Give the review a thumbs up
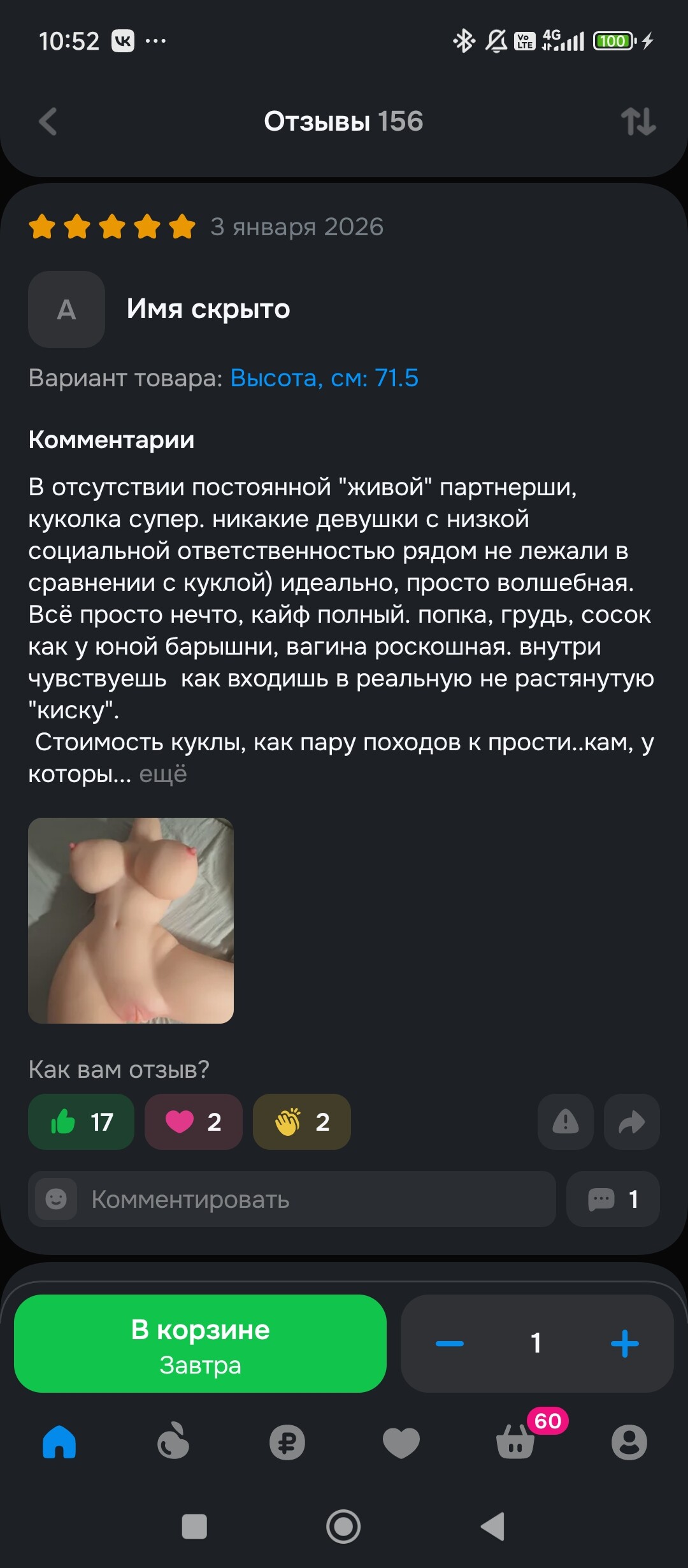The image size is (688, 1568). tap(81, 1122)
